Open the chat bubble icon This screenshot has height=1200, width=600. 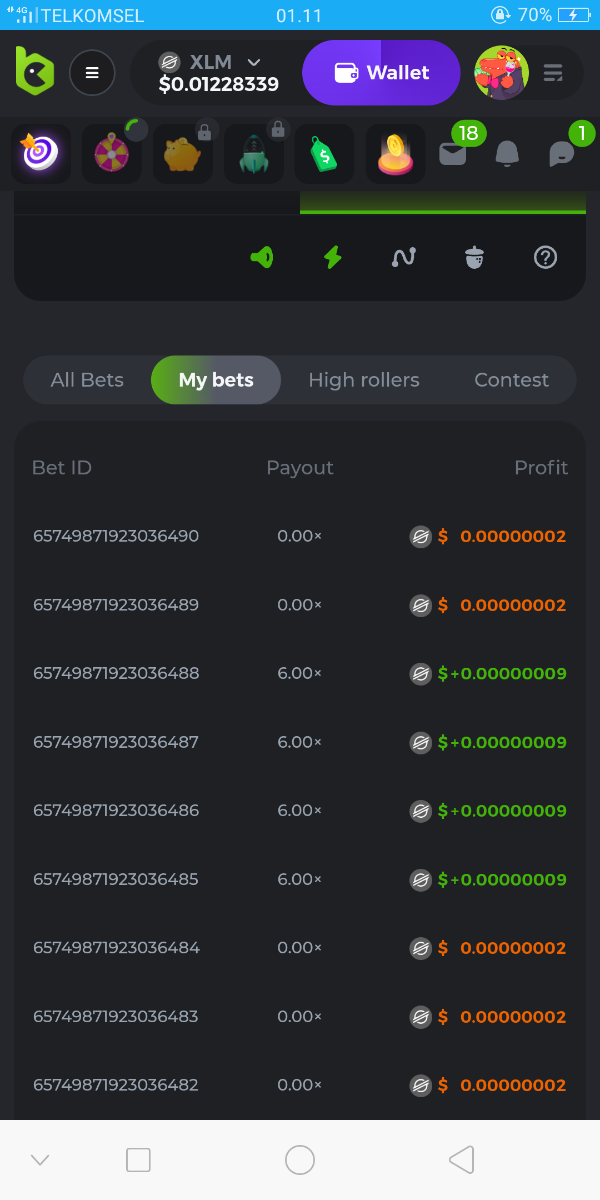562,153
